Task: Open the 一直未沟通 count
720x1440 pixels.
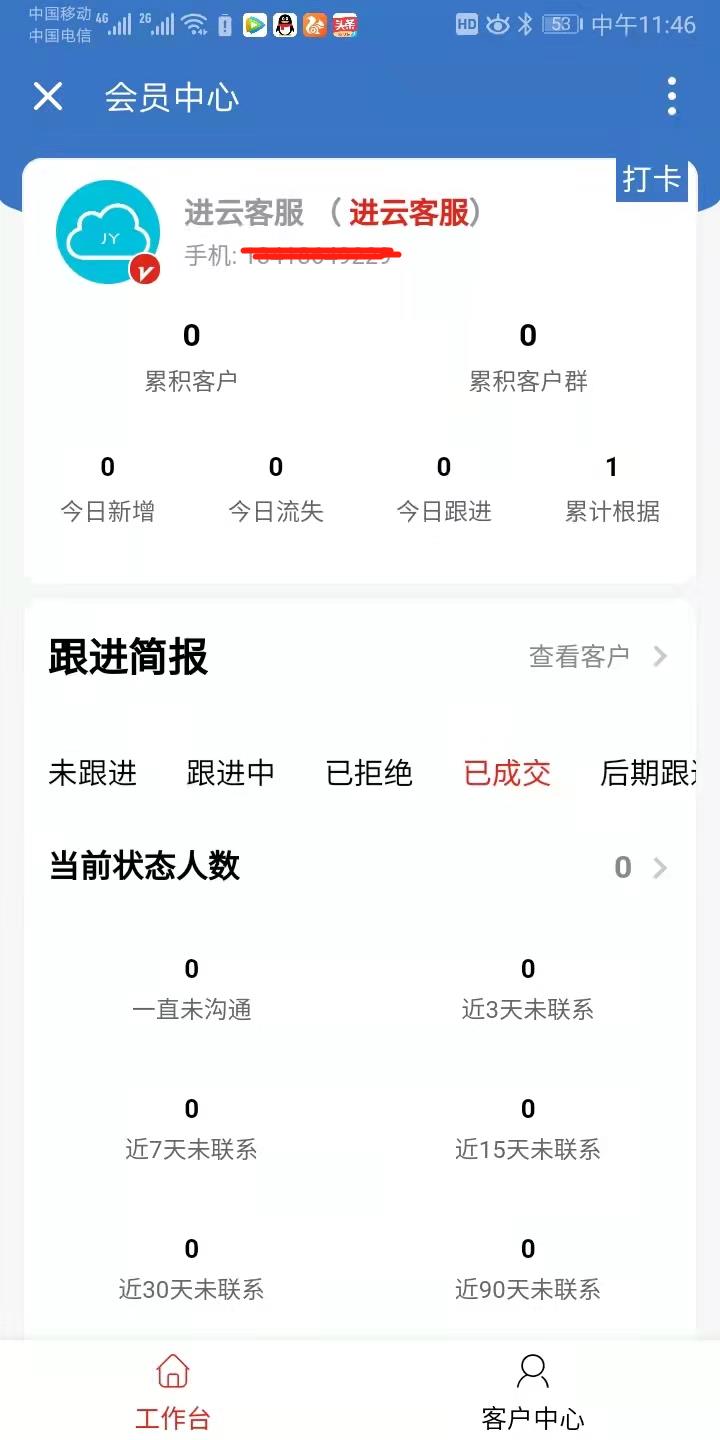Action: (191, 990)
